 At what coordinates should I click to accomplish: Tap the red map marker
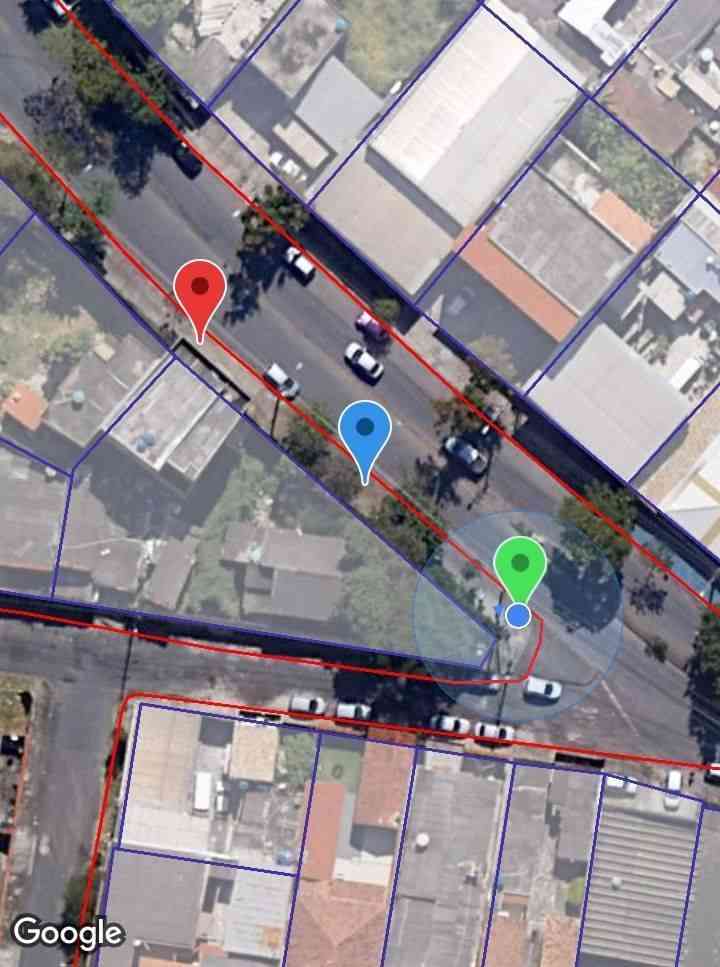click(200, 292)
